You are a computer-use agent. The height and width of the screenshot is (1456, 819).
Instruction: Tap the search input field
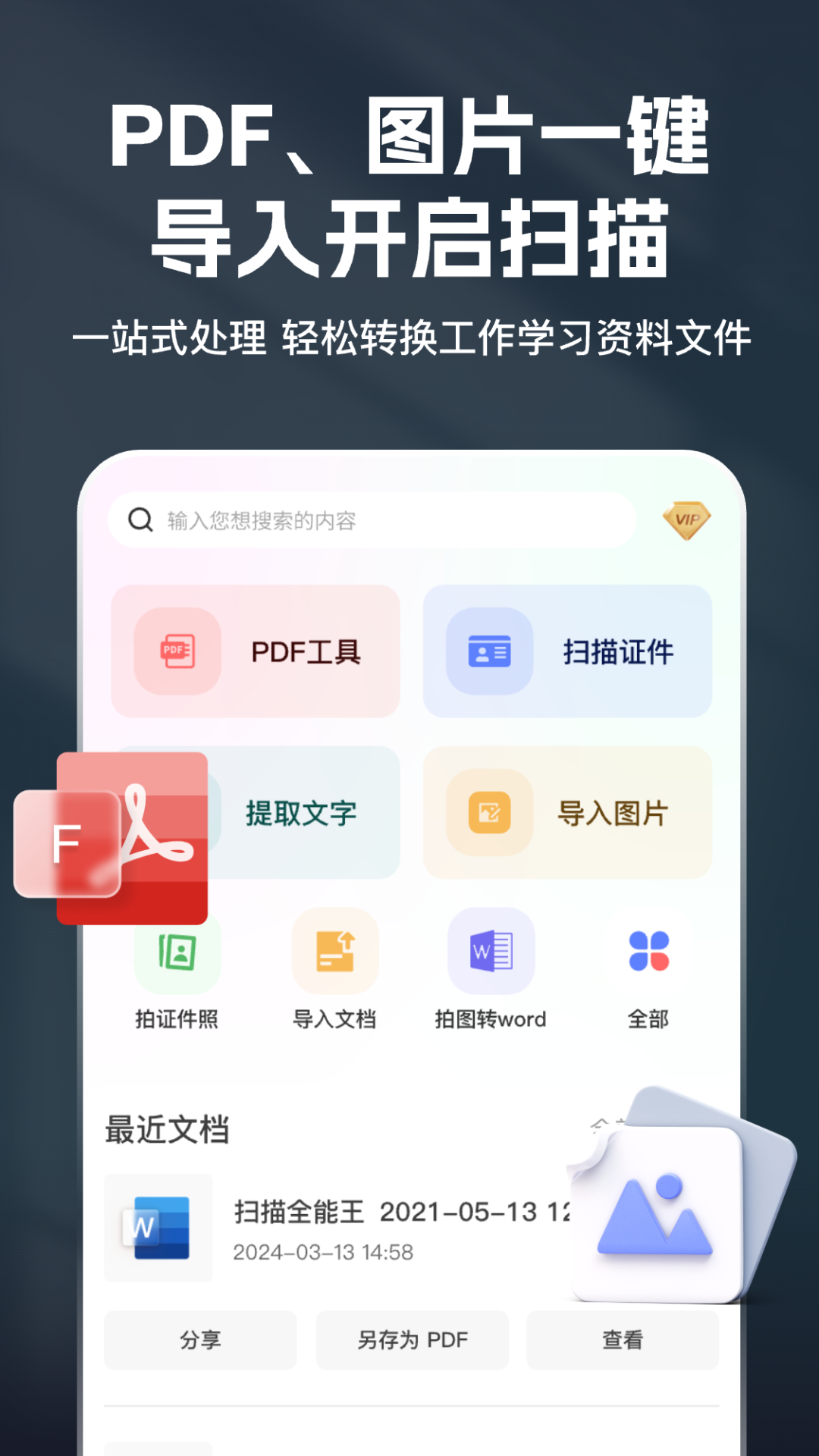(341, 520)
